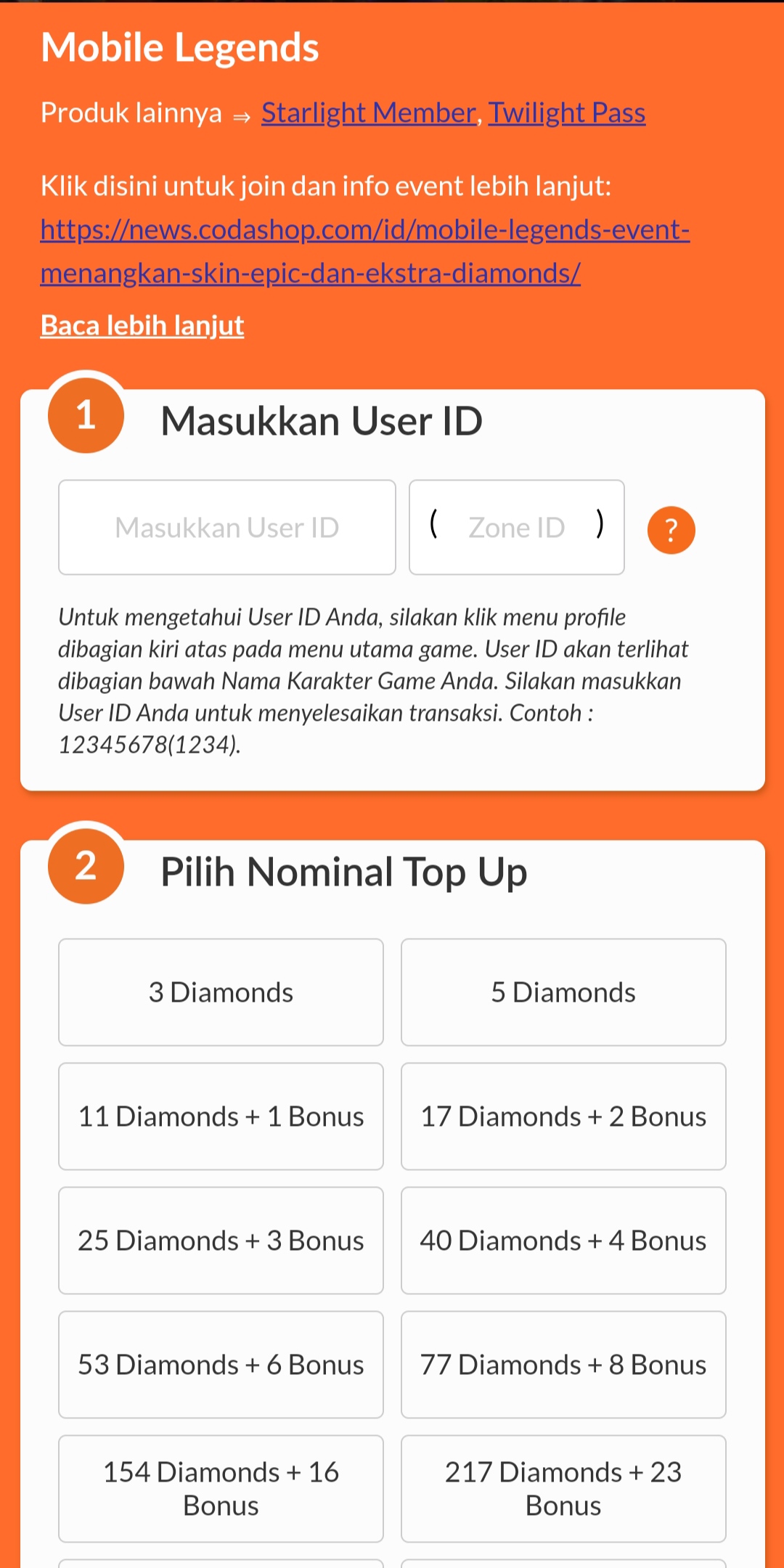Open the Zone ID help tooltip
Viewport: 784px width, 1568px height.
tap(670, 530)
